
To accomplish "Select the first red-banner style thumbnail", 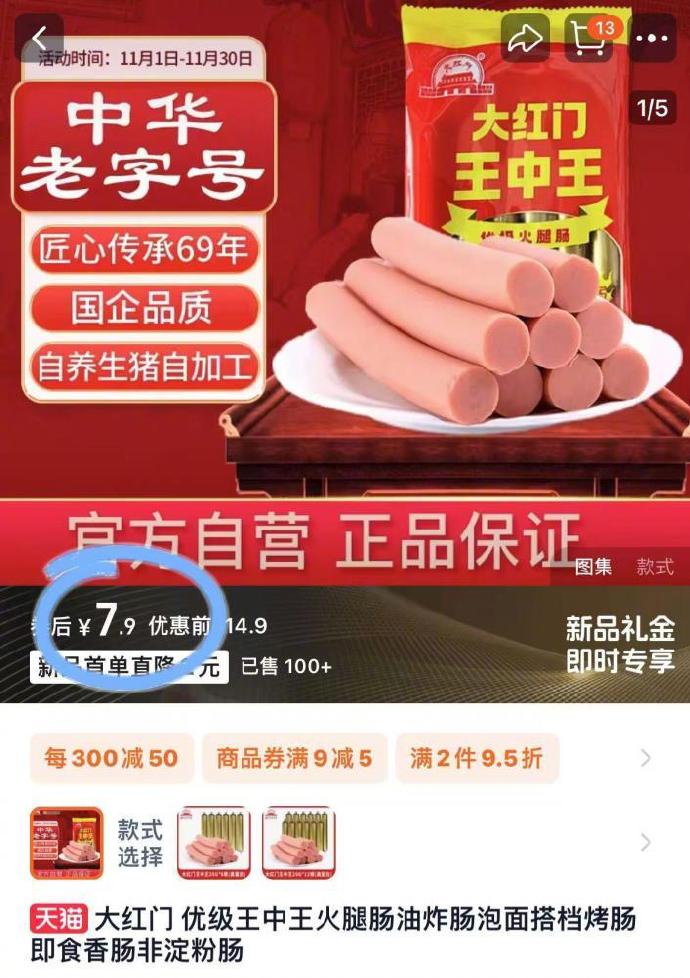I will 66,843.
